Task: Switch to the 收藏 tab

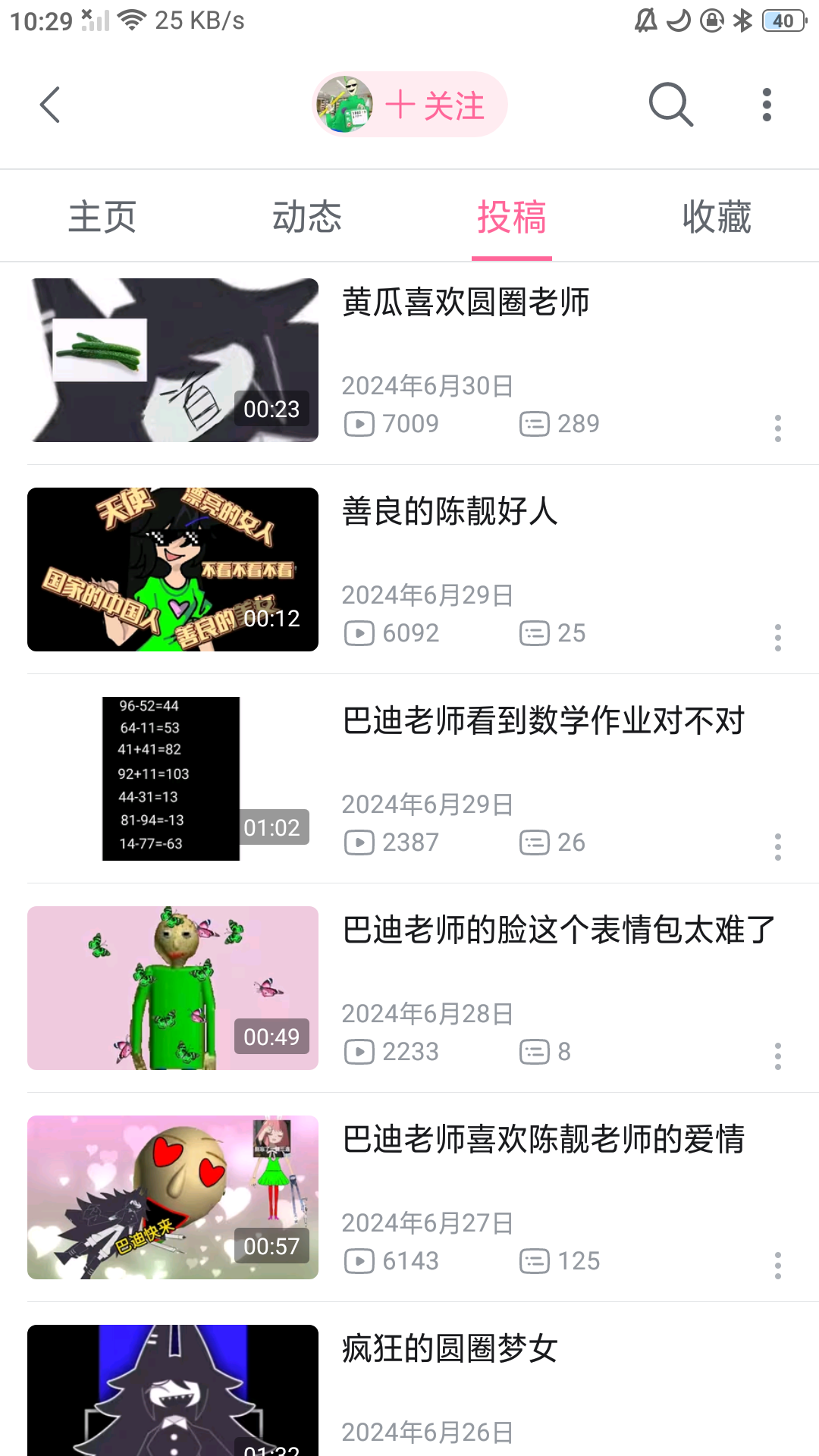Action: (717, 217)
